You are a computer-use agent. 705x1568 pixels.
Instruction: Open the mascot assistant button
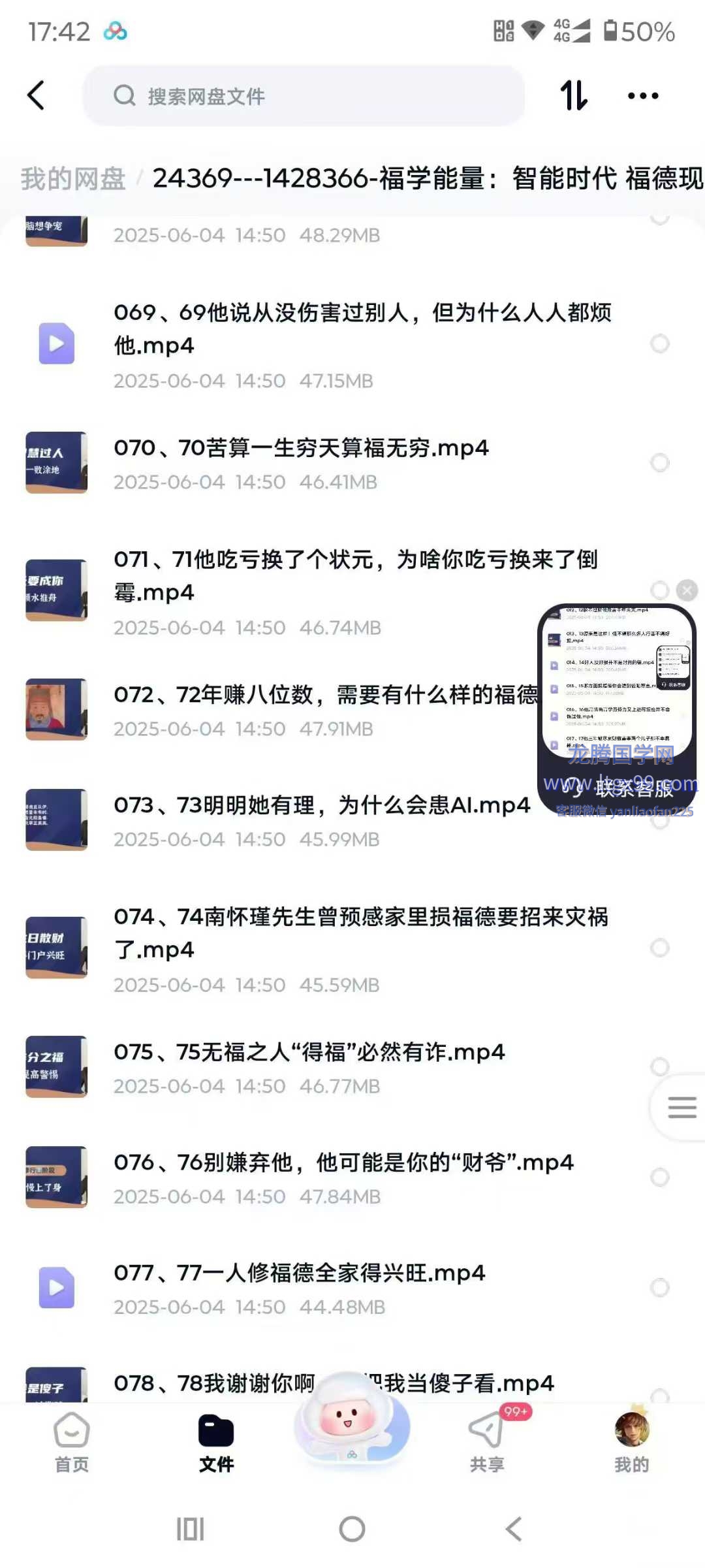click(x=352, y=1417)
